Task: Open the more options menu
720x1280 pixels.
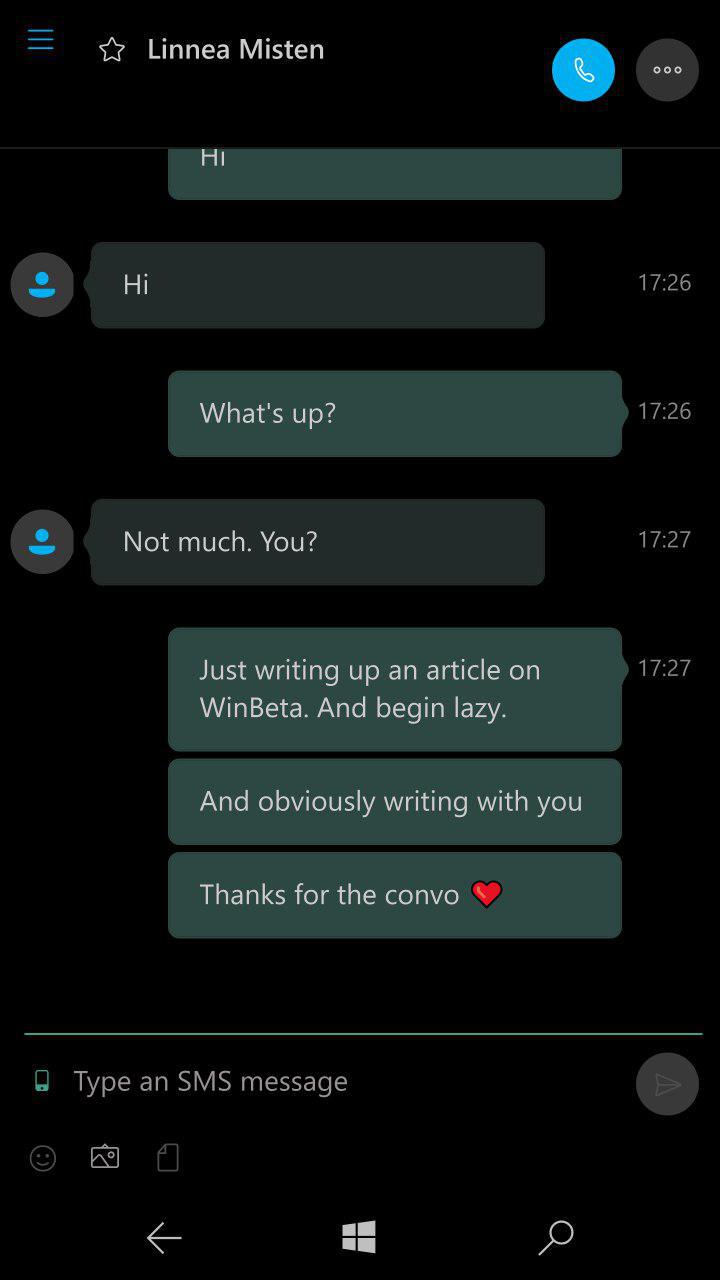Action: coord(667,70)
